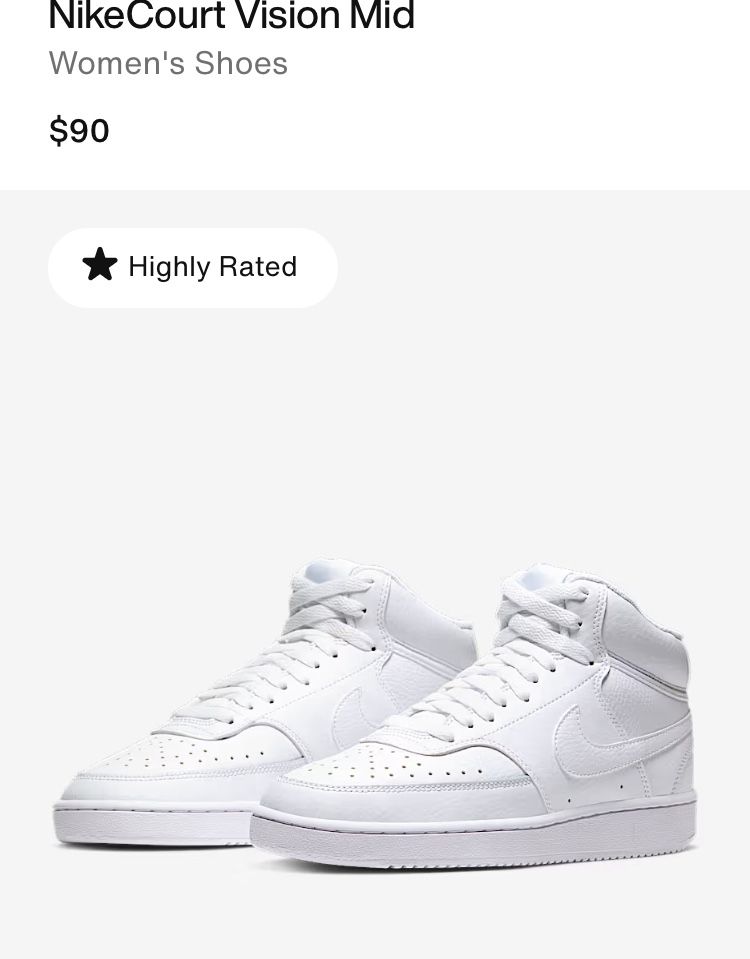Click the Nike swoosh on the left shoe
The height and width of the screenshot is (959, 750).
click(x=350, y=710)
